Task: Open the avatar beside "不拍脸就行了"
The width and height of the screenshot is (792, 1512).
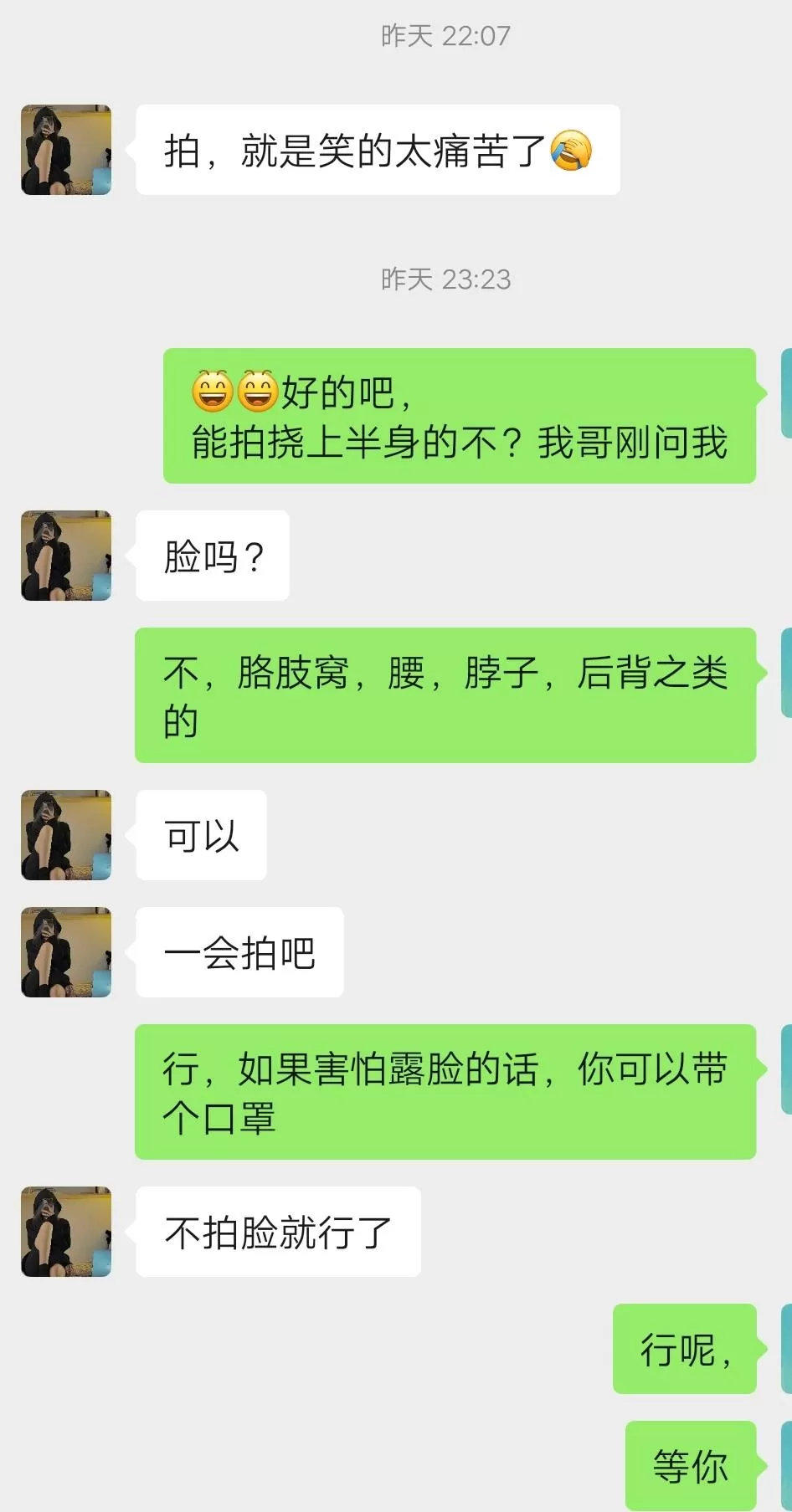Action: tap(65, 1231)
